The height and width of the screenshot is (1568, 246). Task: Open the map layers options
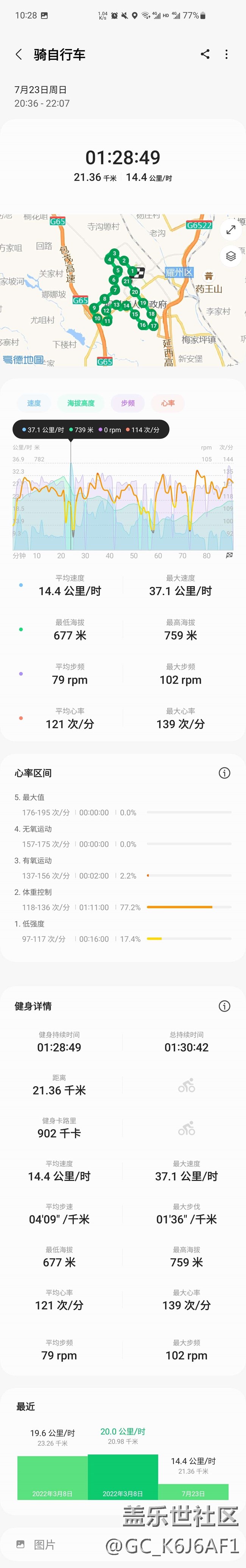pos(231,255)
